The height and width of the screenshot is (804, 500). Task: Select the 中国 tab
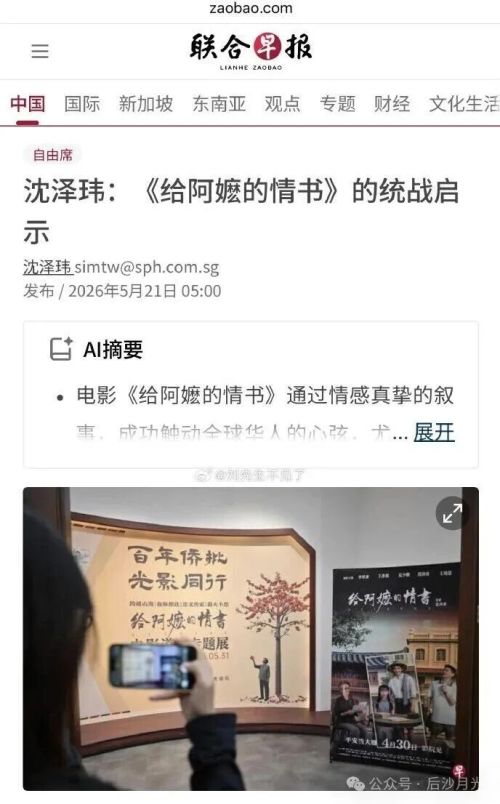(x=28, y=104)
